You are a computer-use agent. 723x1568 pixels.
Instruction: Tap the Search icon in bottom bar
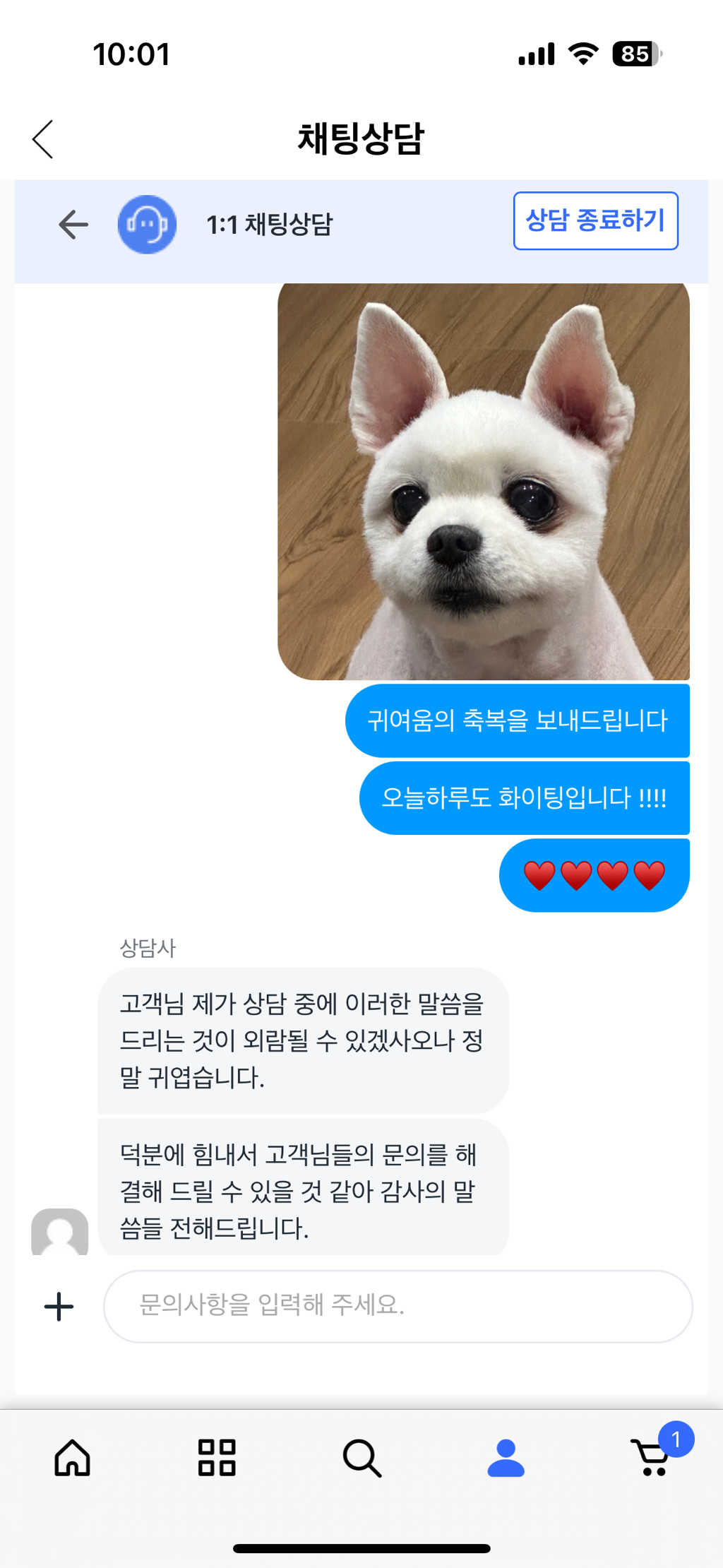click(361, 1456)
